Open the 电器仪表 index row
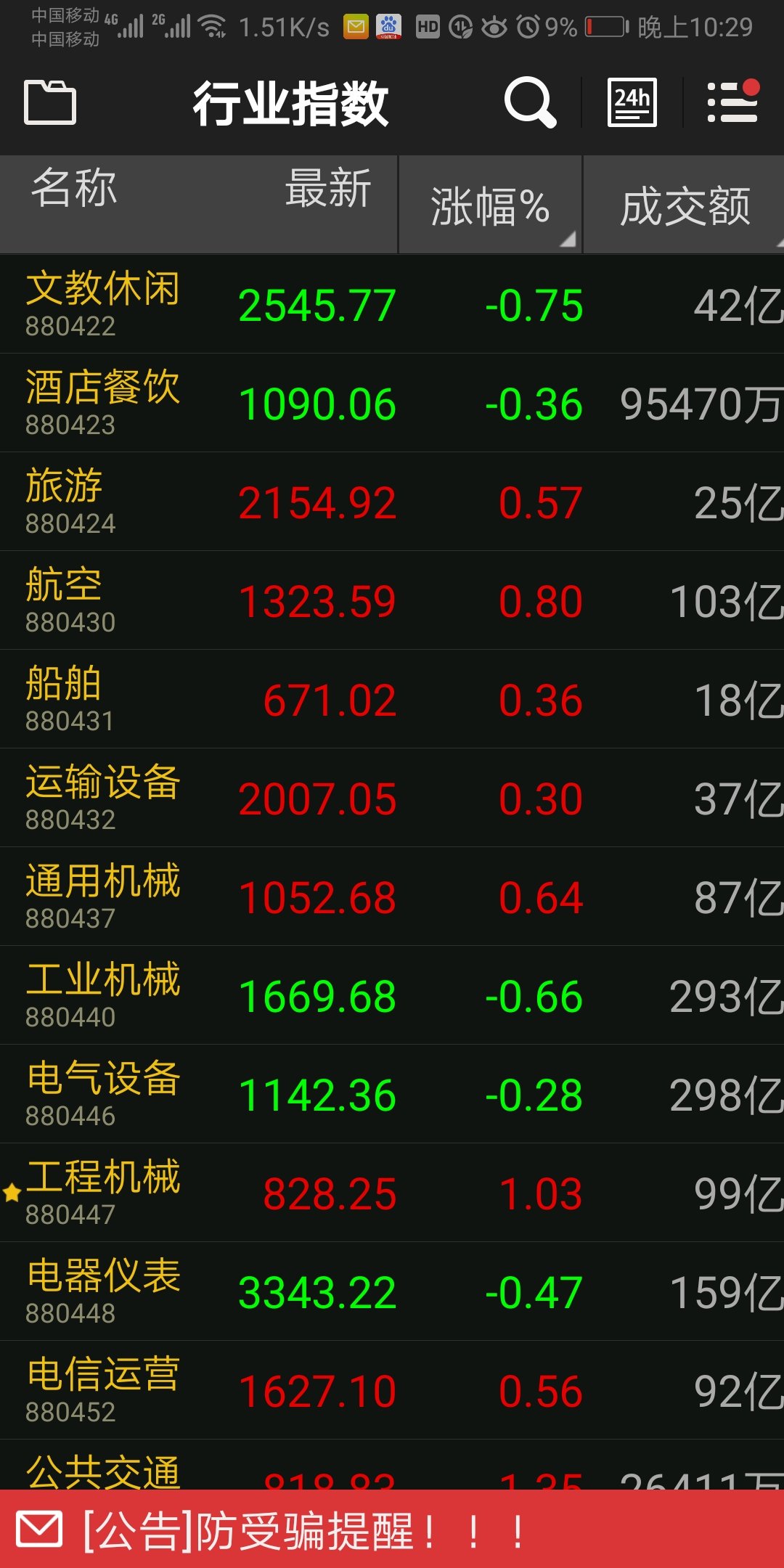This screenshot has width=784, height=1568. (392, 1291)
